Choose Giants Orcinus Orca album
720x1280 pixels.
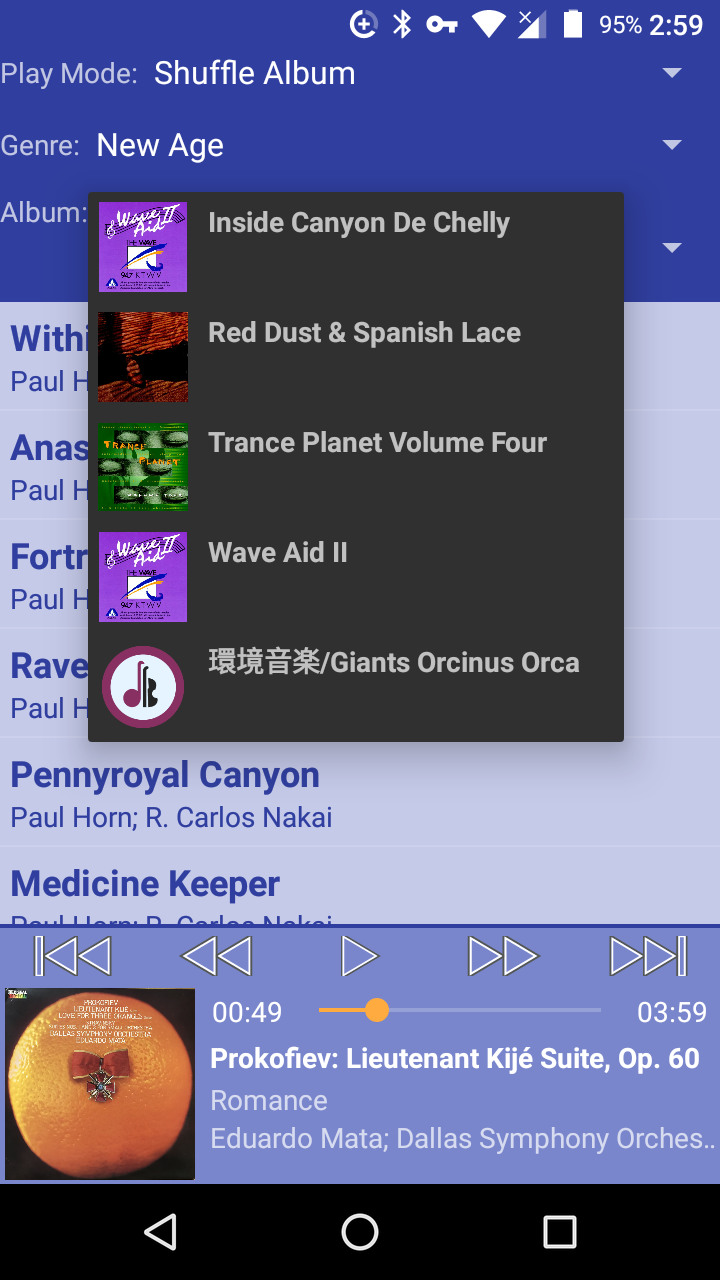pyautogui.click(x=355, y=687)
